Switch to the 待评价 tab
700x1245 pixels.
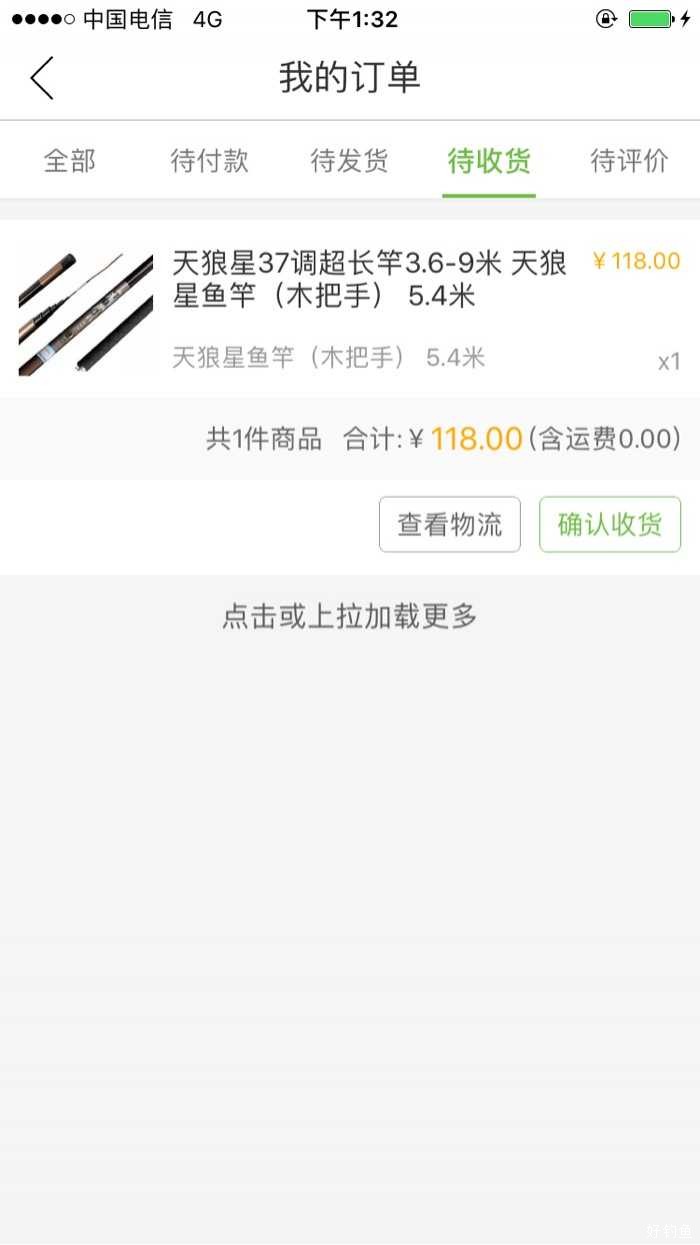pos(629,161)
